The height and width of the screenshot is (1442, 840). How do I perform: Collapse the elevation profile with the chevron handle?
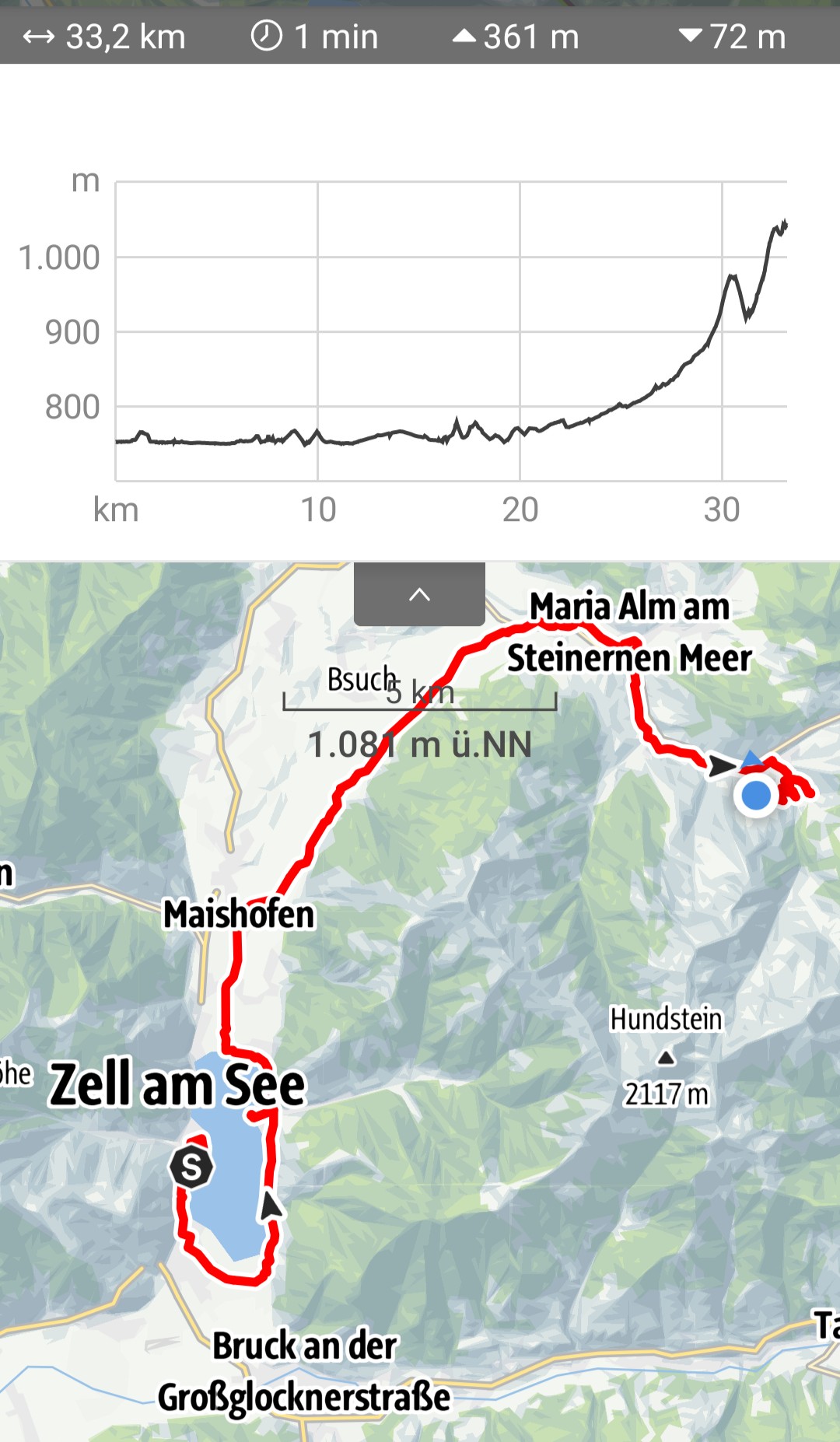419,595
